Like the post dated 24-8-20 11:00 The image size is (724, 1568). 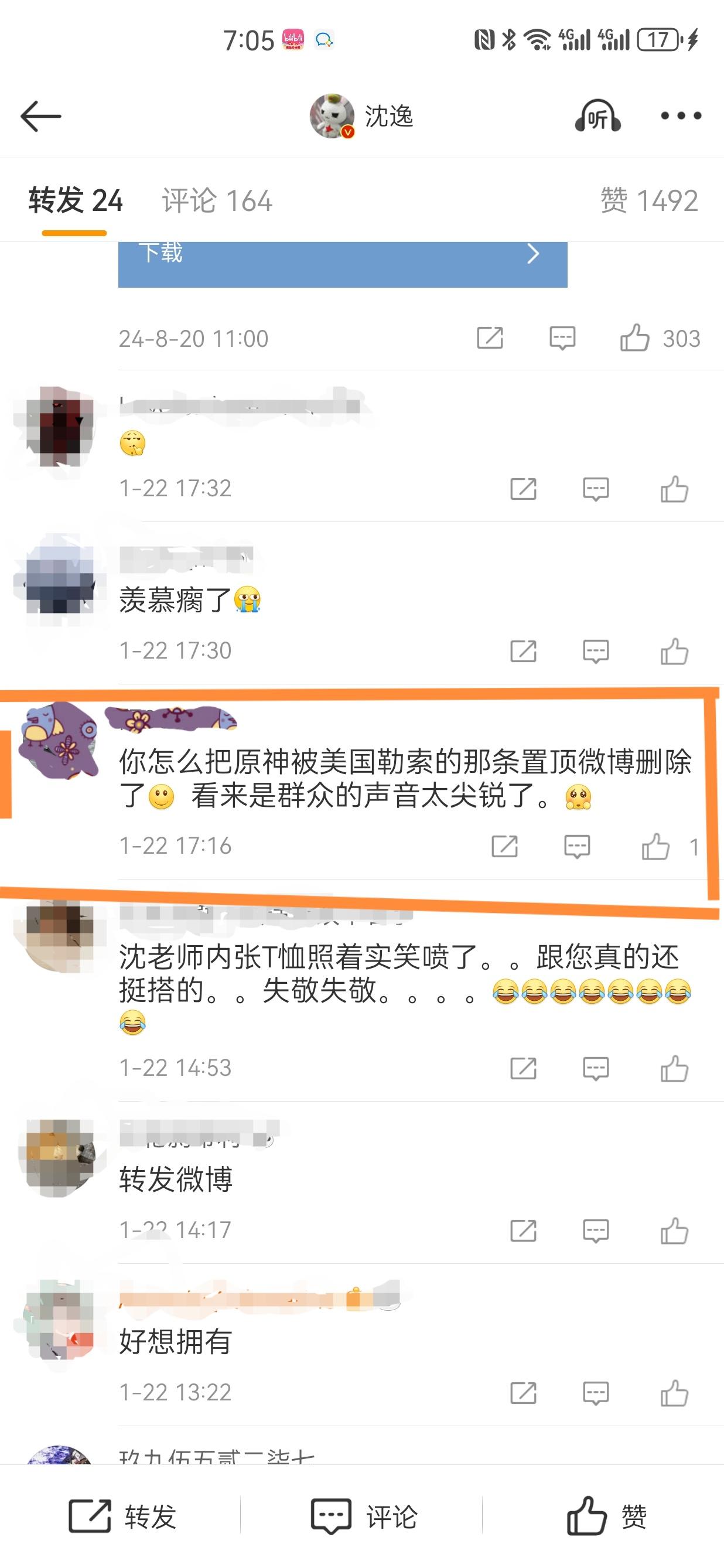pyautogui.click(x=660, y=339)
